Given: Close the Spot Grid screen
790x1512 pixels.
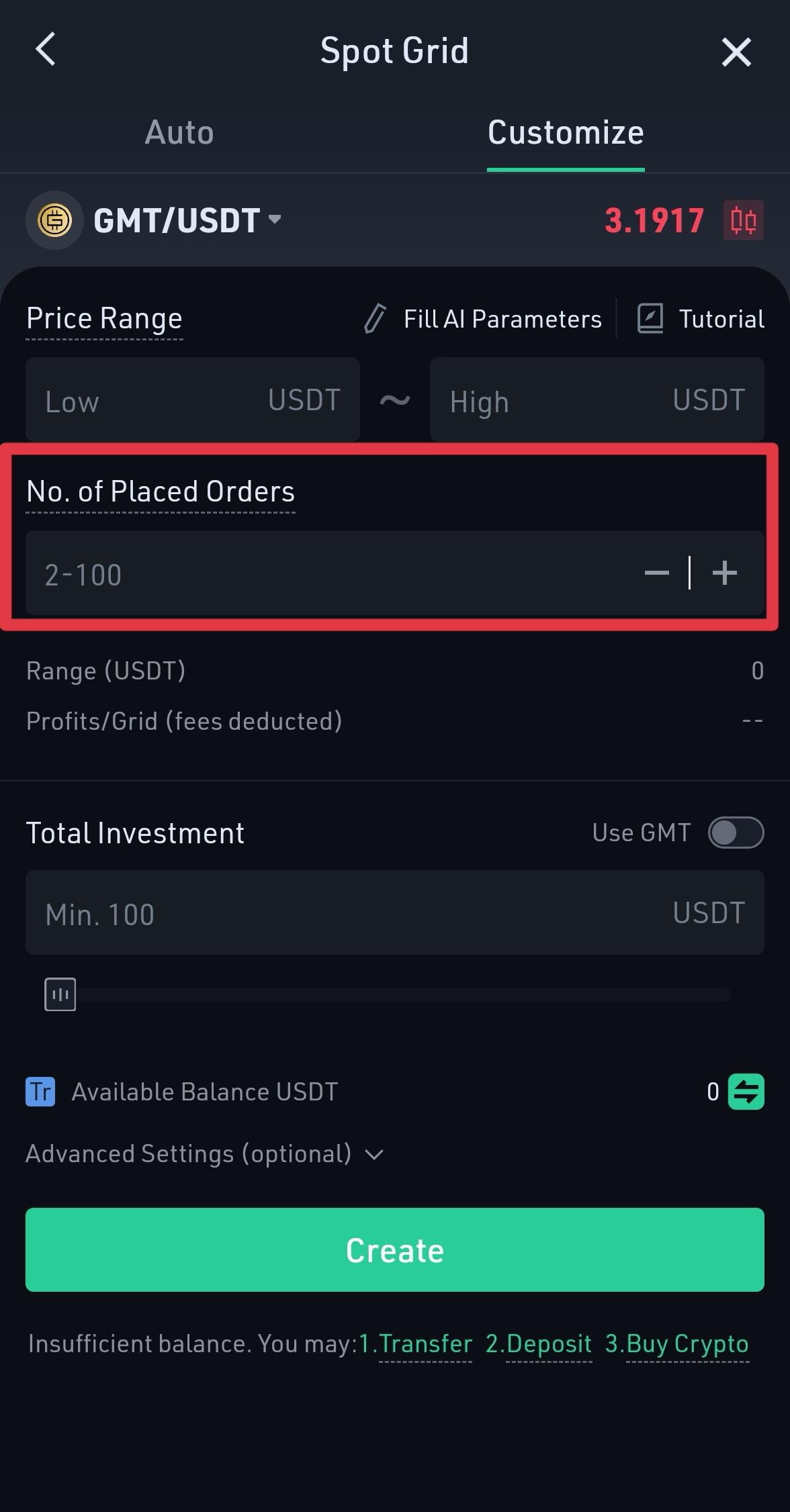Looking at the screenshot, I should tap(736, 52).
